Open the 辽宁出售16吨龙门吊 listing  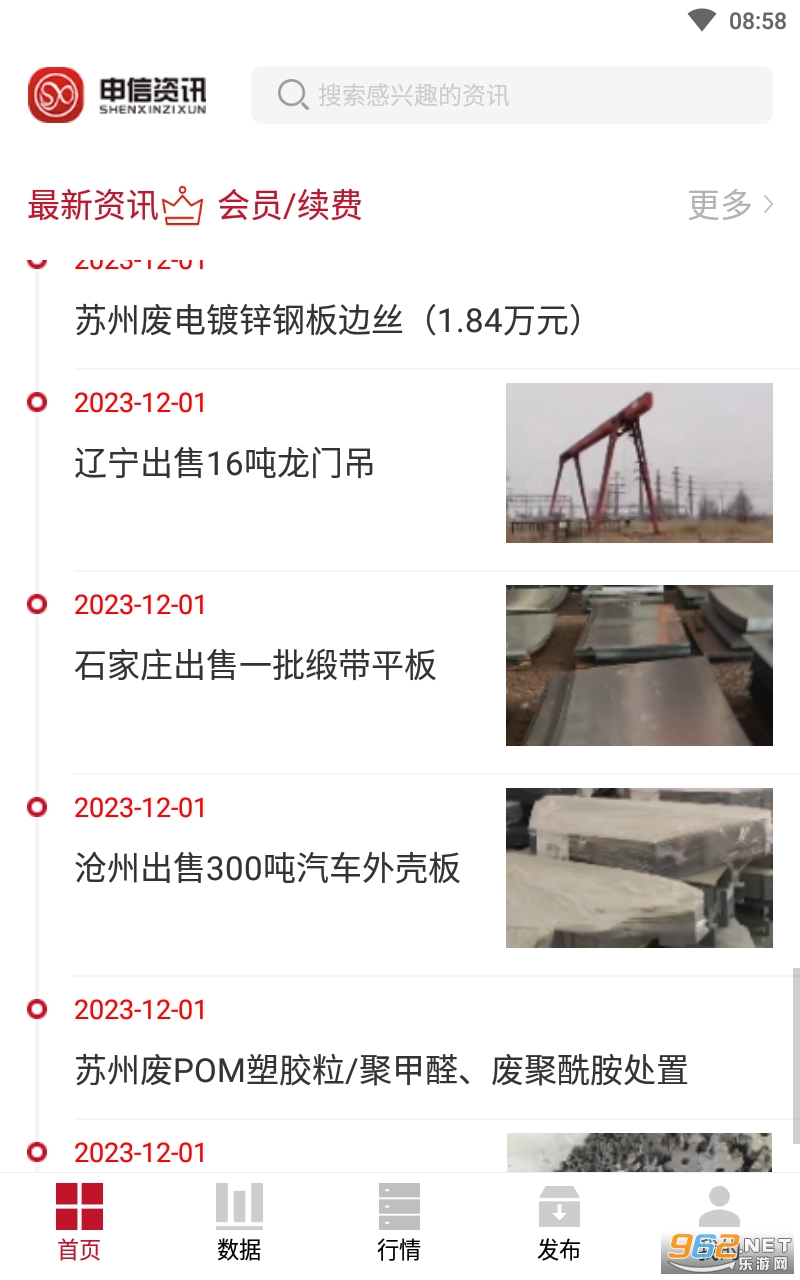coord(225,464)
